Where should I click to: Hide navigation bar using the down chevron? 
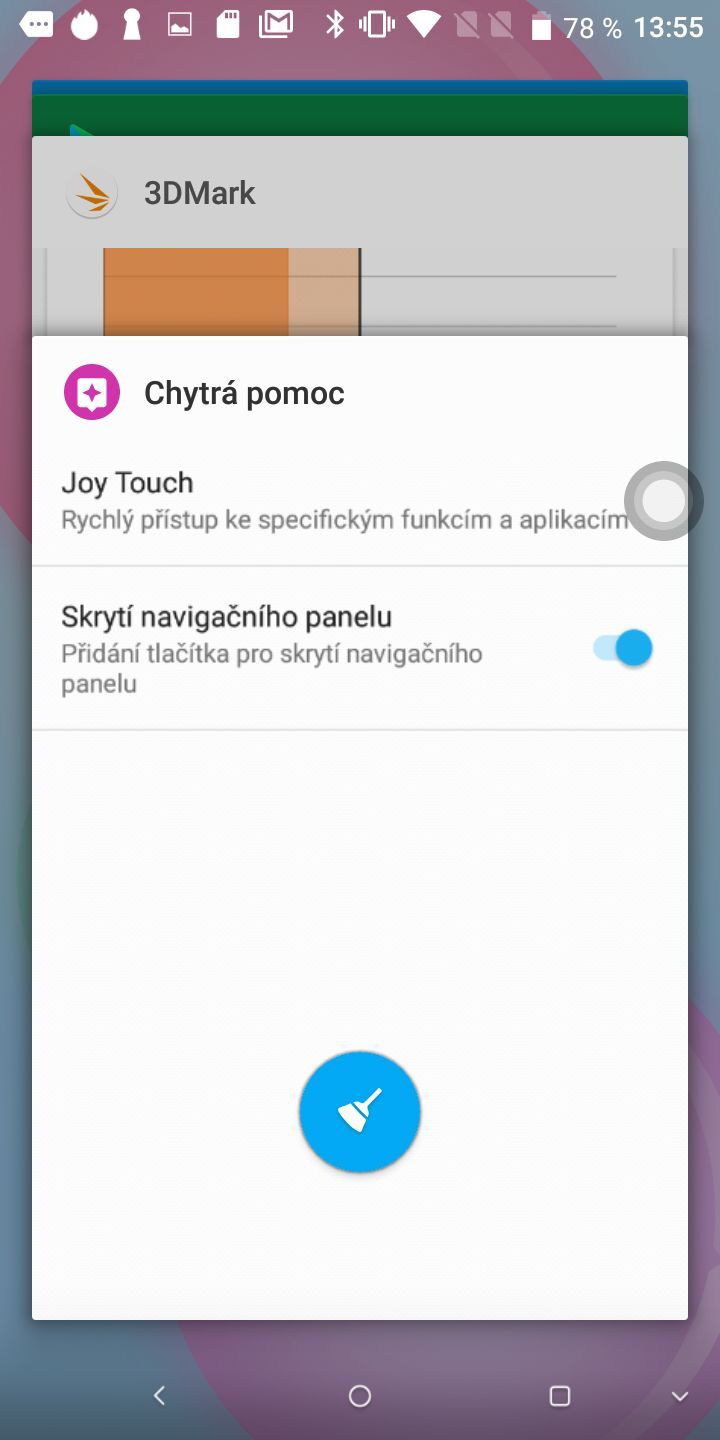tap(678, 1395)
